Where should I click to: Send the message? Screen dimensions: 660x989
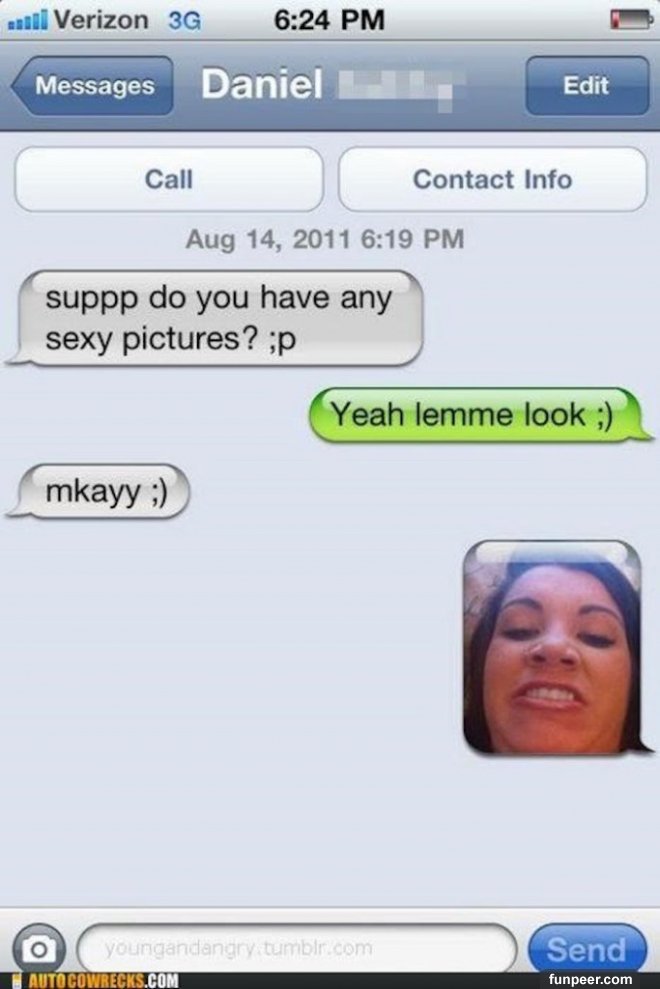586,948
